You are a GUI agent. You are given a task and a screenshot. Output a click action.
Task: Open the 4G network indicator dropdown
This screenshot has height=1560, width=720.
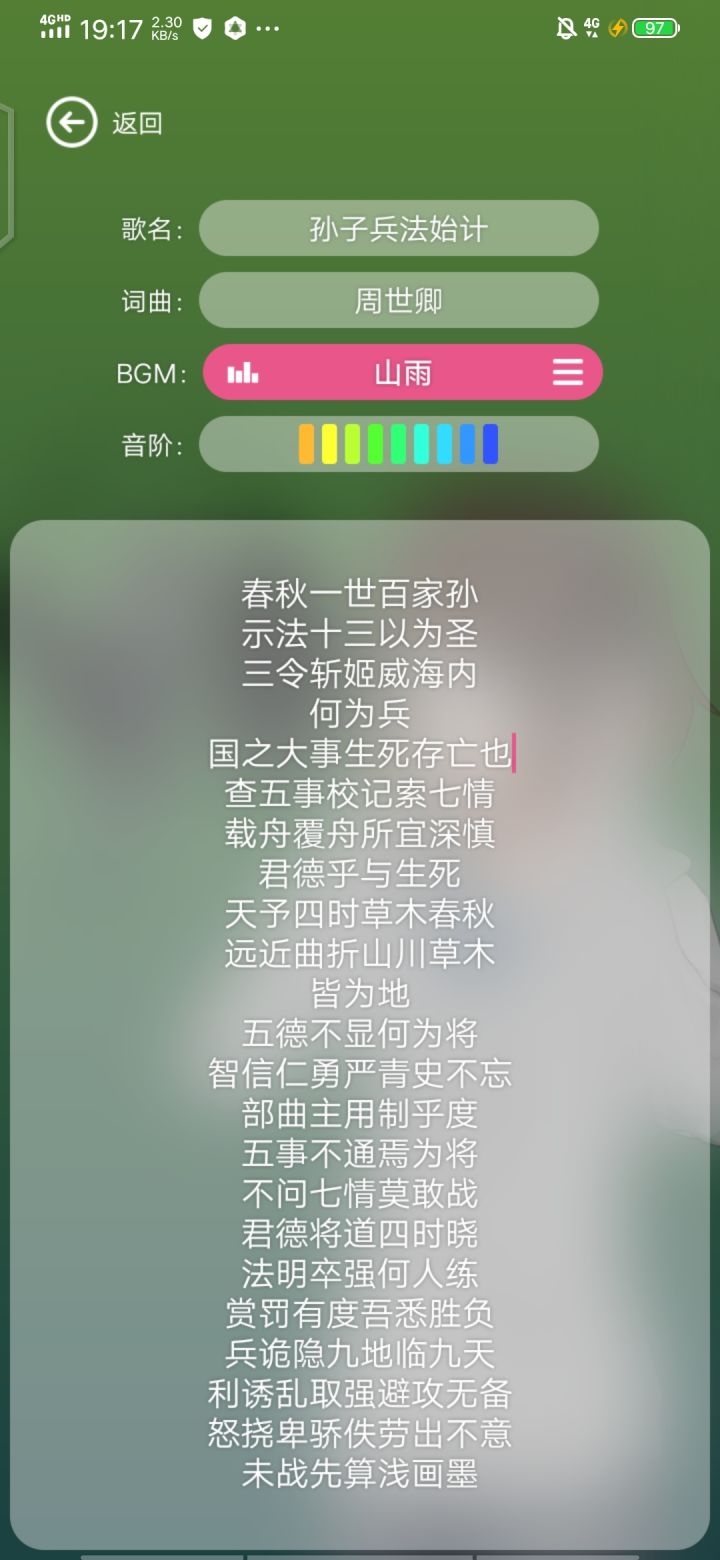(590, 28)
